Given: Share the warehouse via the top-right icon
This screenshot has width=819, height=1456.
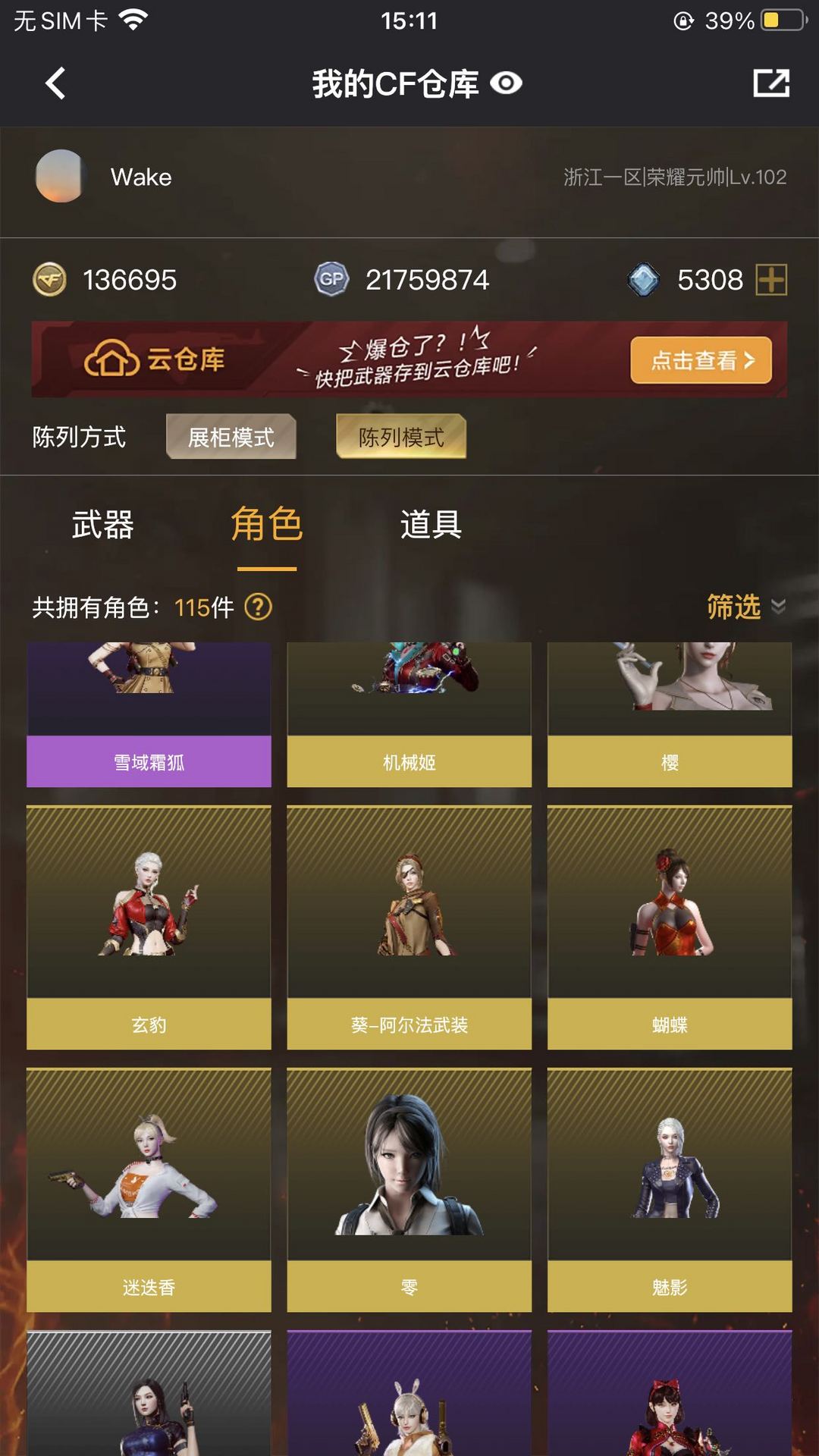Looking at the screenshot, I should 771,83.
